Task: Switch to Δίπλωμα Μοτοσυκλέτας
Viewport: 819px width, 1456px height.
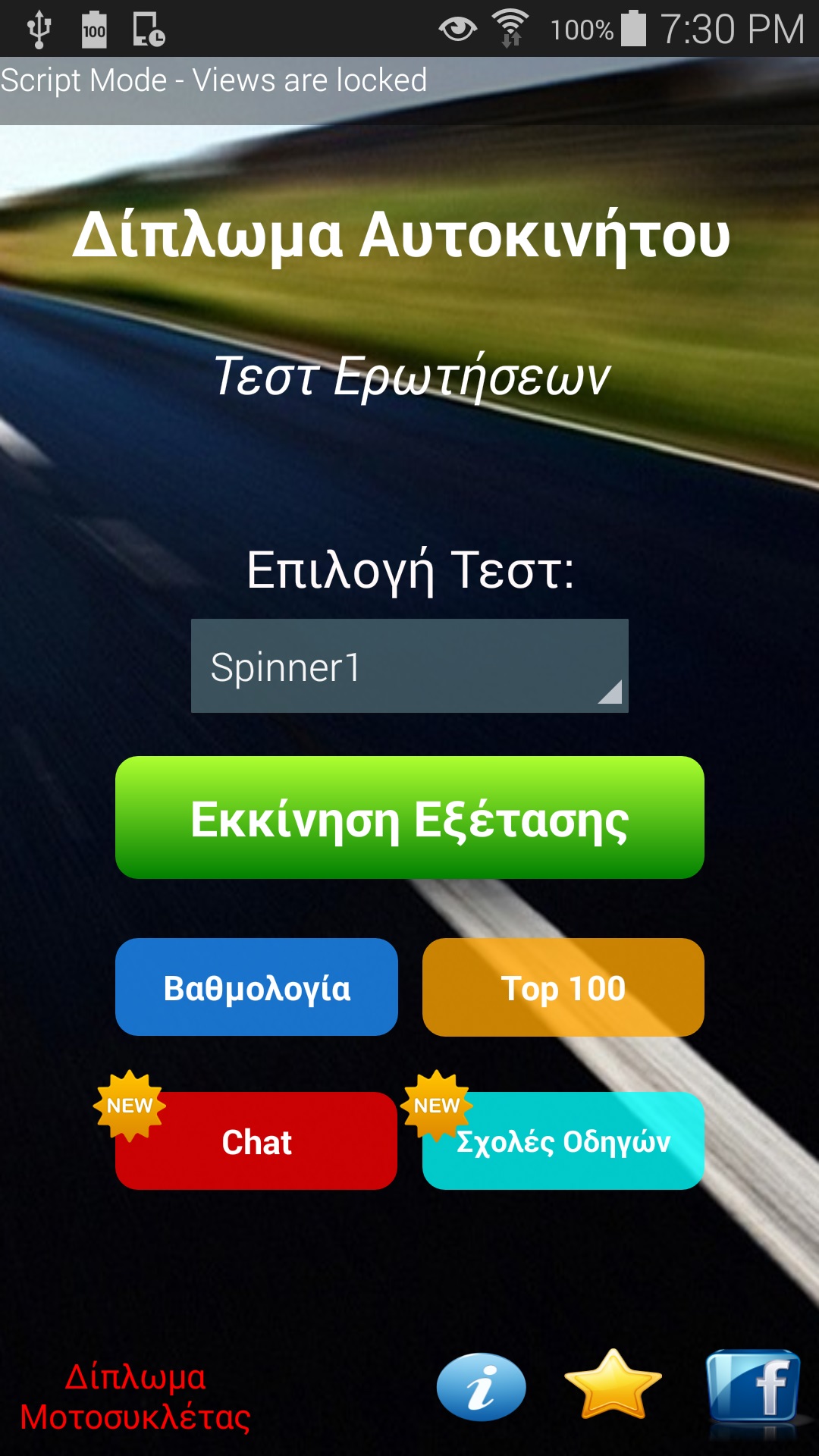Action: click(x=135, y=1397)
